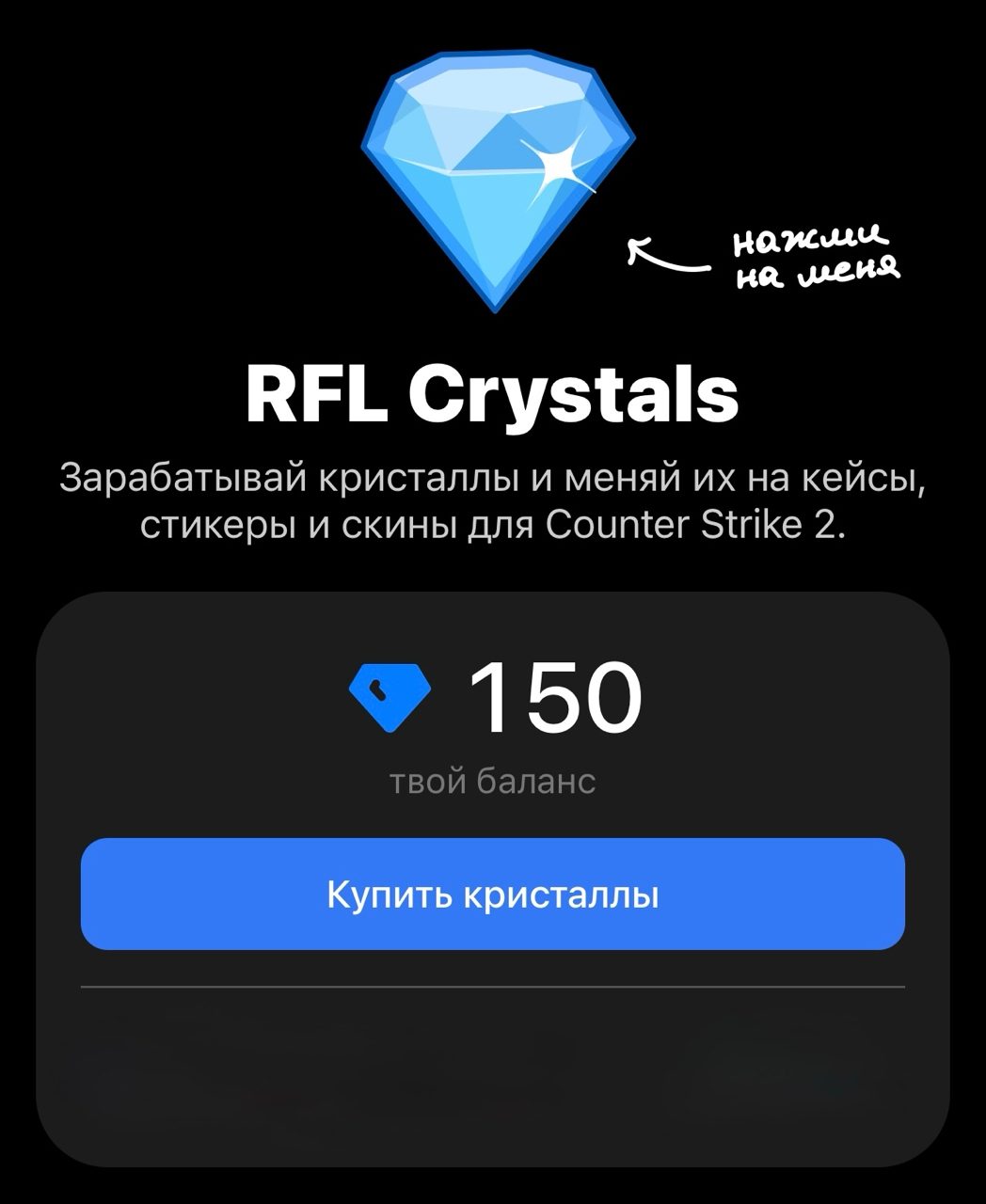Tap the Купить кристаллы button
Screen dimensions: 986x1204
(x=492, y=894)
